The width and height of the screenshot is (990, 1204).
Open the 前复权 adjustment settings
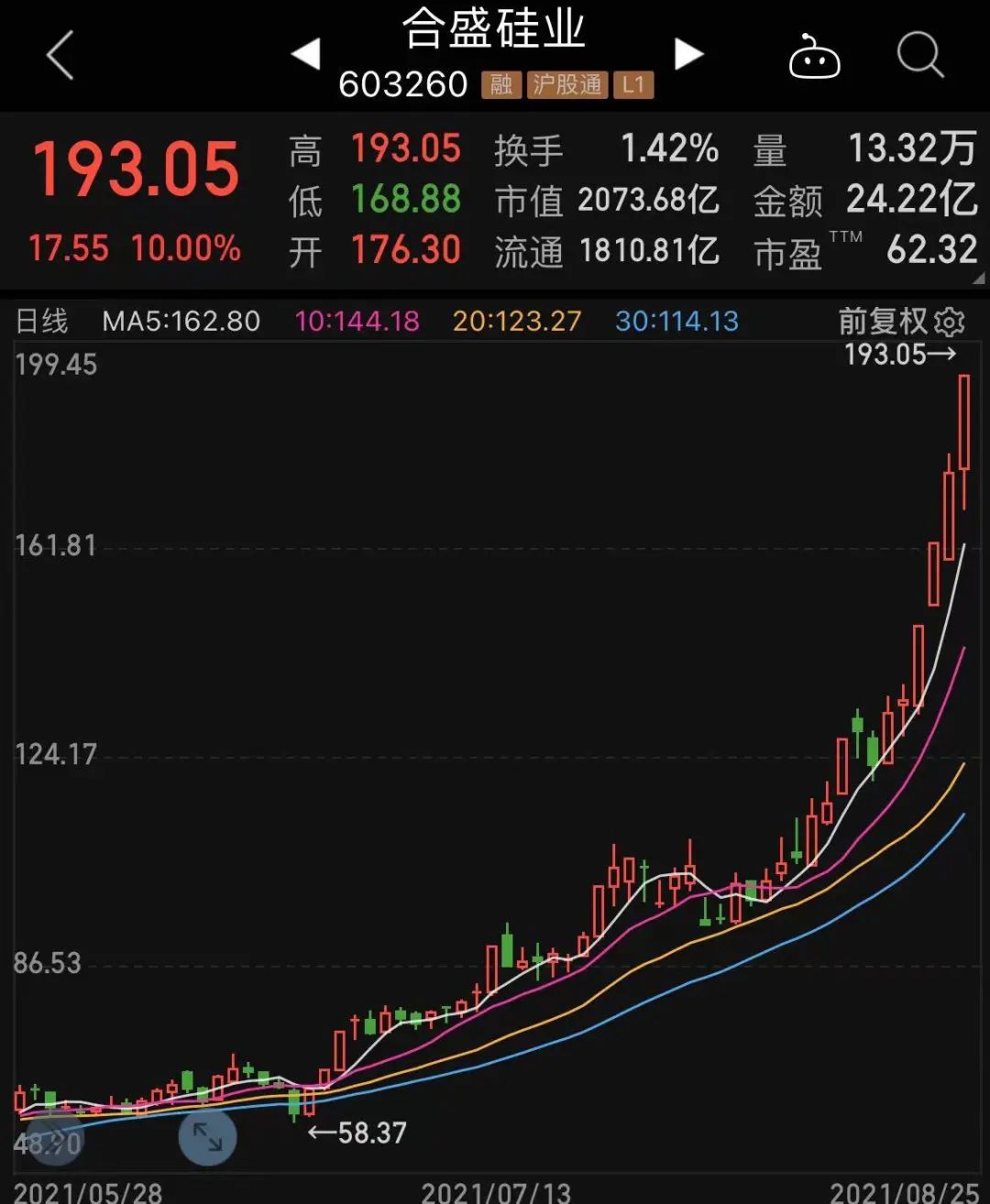pyautogui.click(x=950, y=322)
